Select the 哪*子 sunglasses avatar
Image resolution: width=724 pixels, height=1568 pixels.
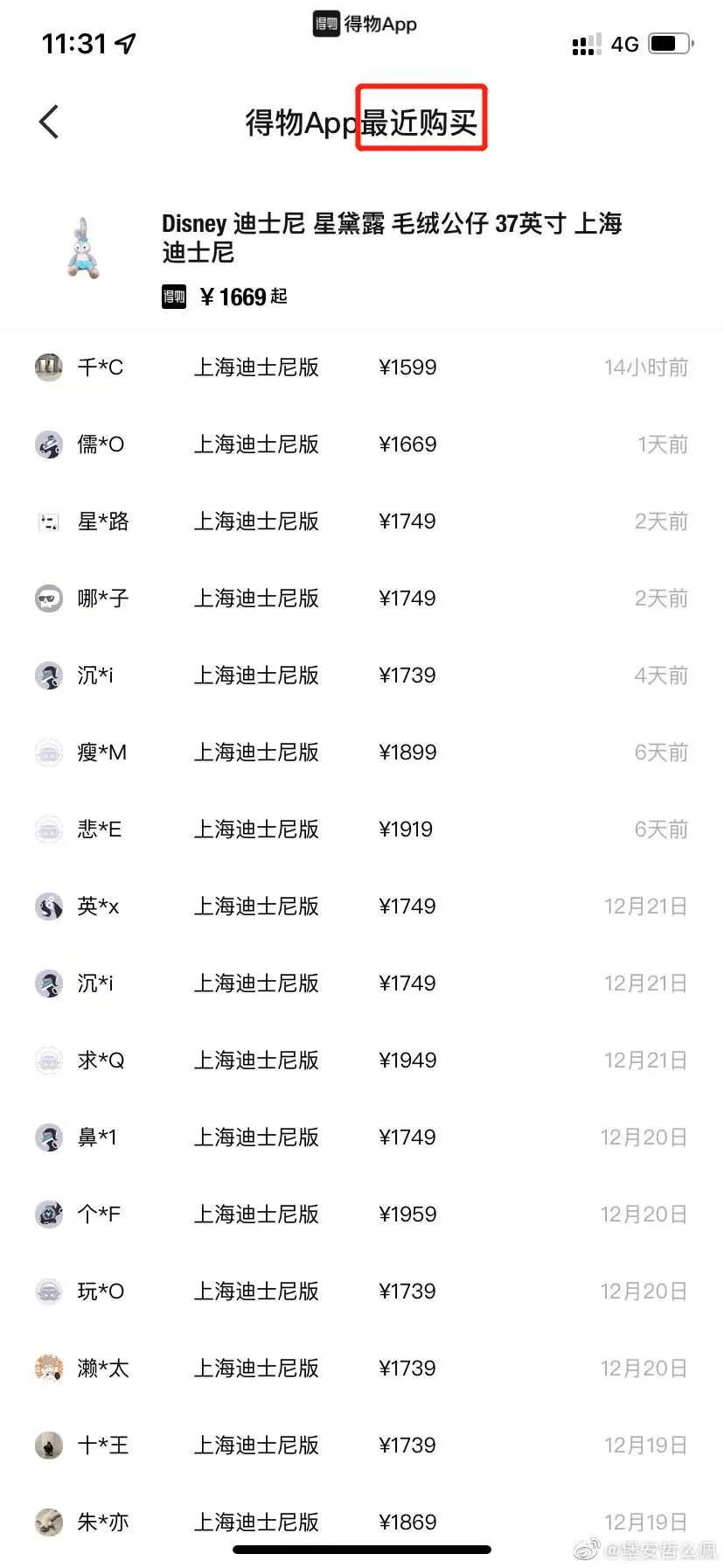(49, 598)
